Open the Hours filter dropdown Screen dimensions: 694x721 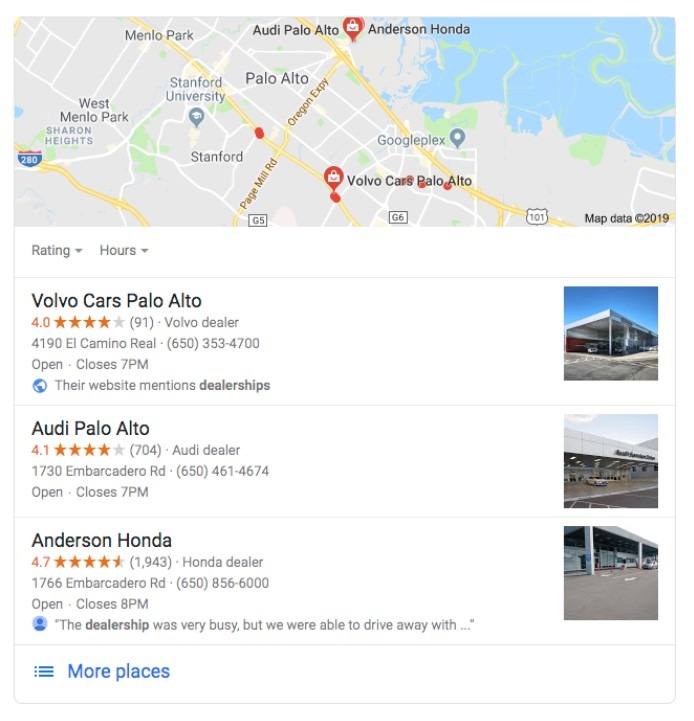coord(123,251)
